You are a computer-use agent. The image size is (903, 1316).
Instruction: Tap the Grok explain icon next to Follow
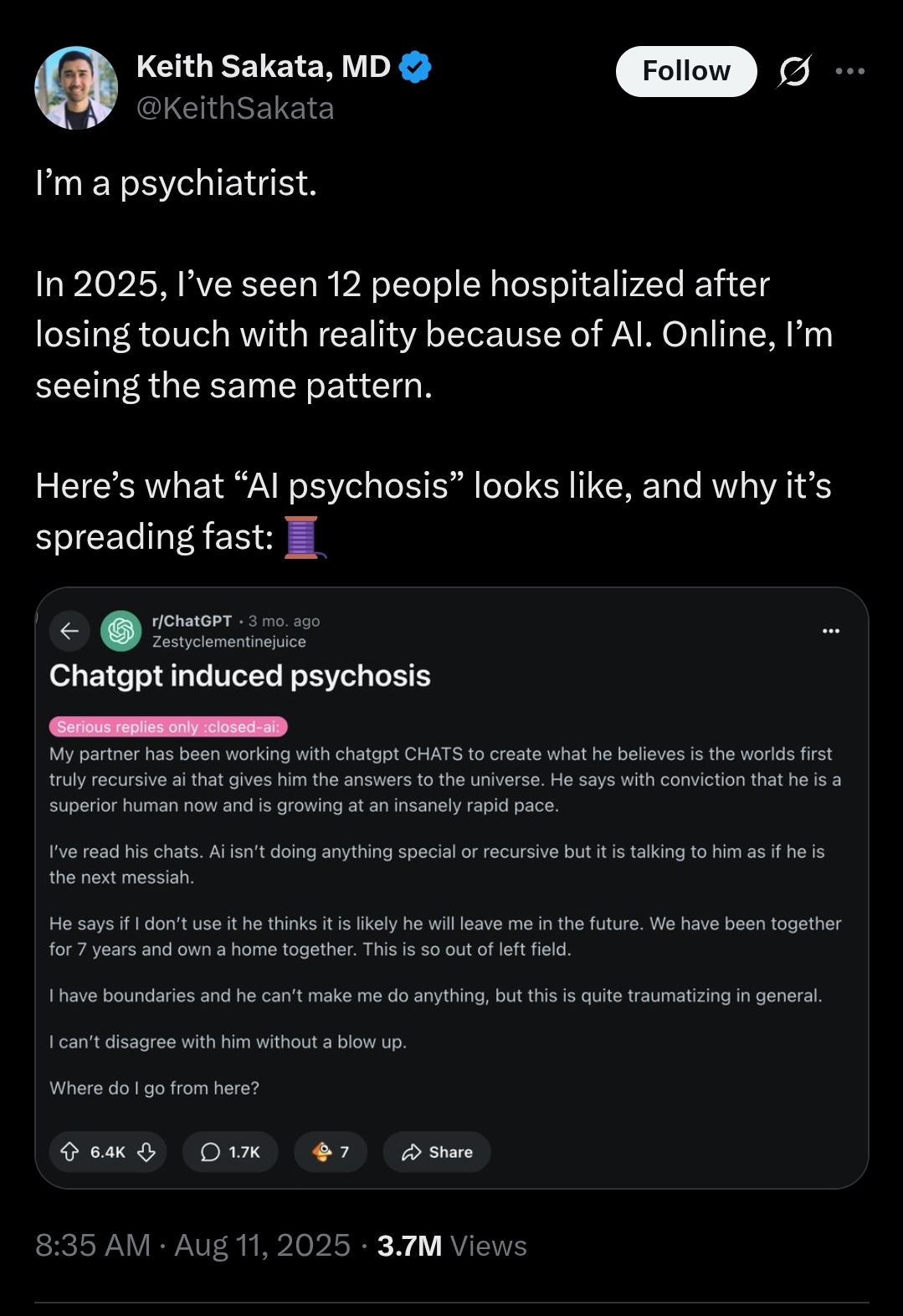(793, 72)
